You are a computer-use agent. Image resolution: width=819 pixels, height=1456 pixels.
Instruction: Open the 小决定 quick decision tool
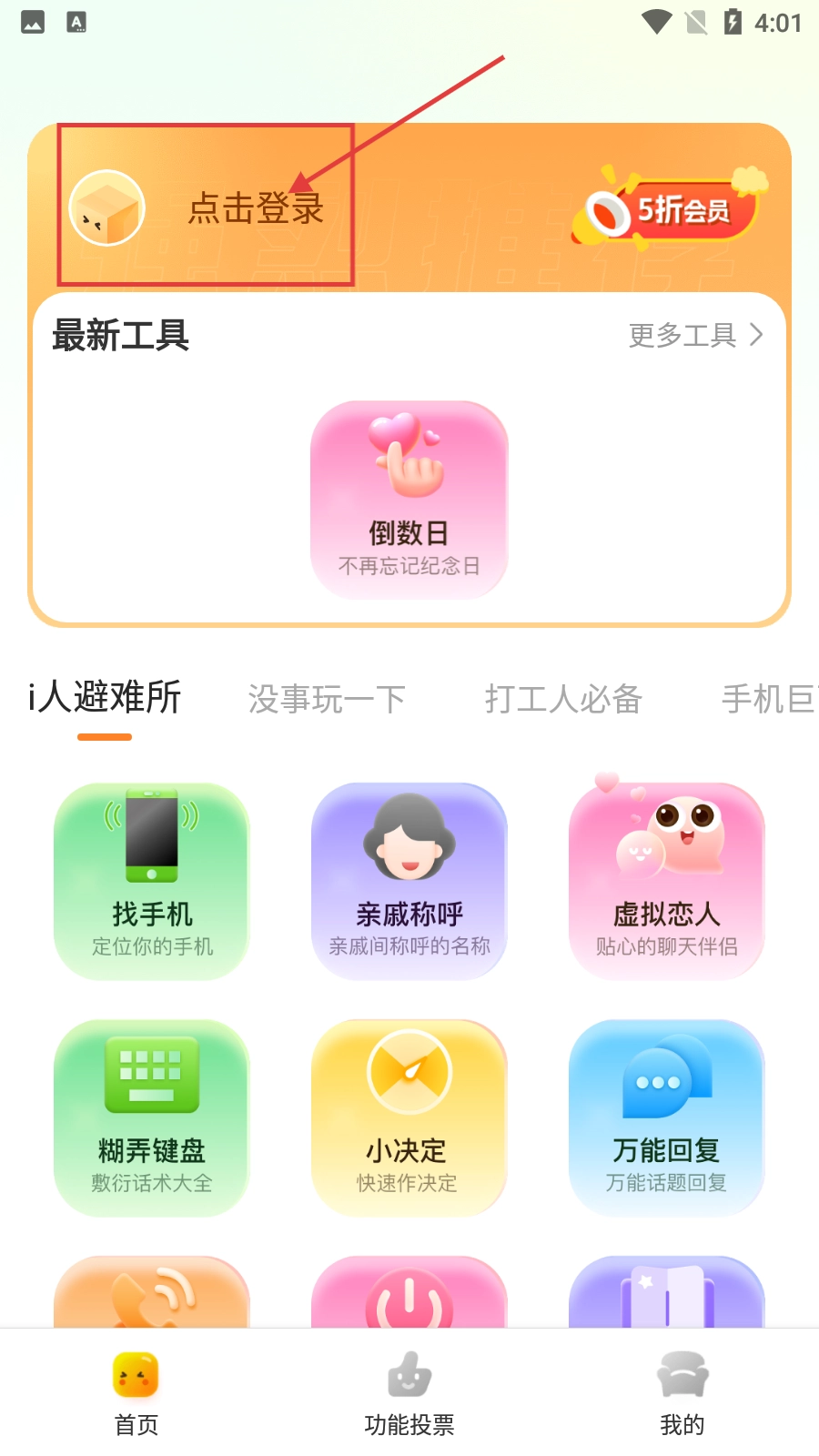[x=409, y=1117]
